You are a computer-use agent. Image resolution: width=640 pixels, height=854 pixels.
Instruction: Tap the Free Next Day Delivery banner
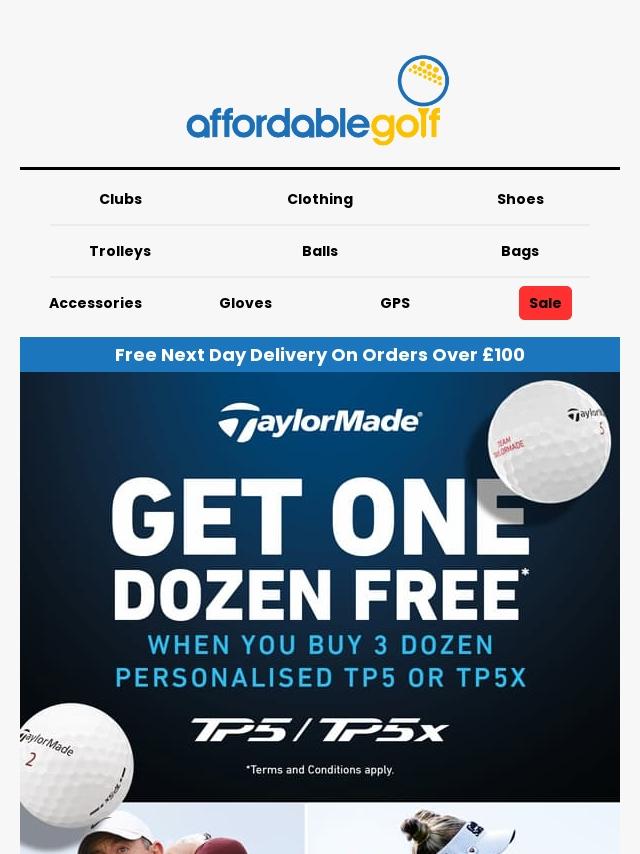320,355
